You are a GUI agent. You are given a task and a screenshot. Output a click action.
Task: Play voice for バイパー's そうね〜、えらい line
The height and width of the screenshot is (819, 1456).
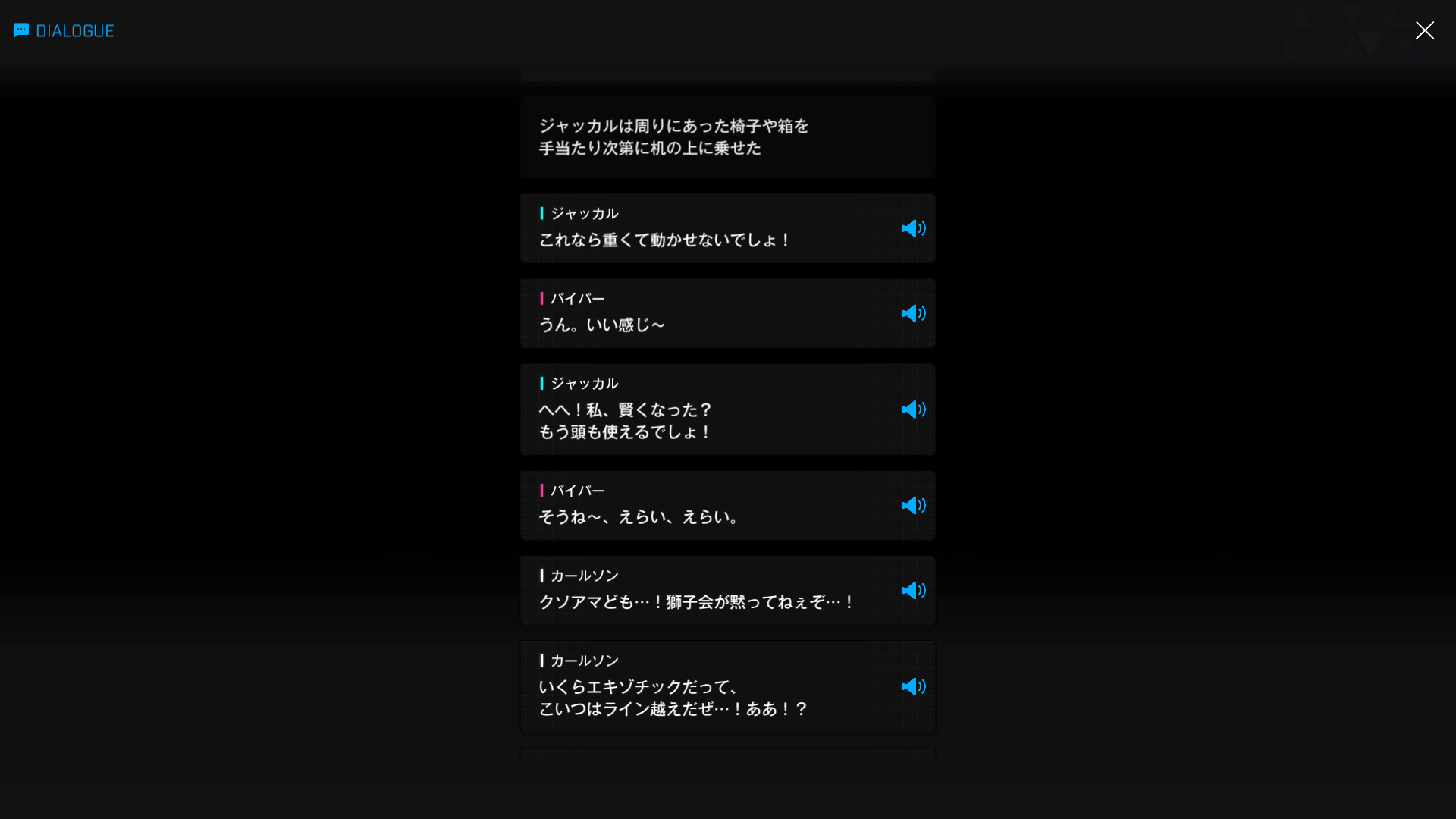pyautogui.click(x=913, y=505)
